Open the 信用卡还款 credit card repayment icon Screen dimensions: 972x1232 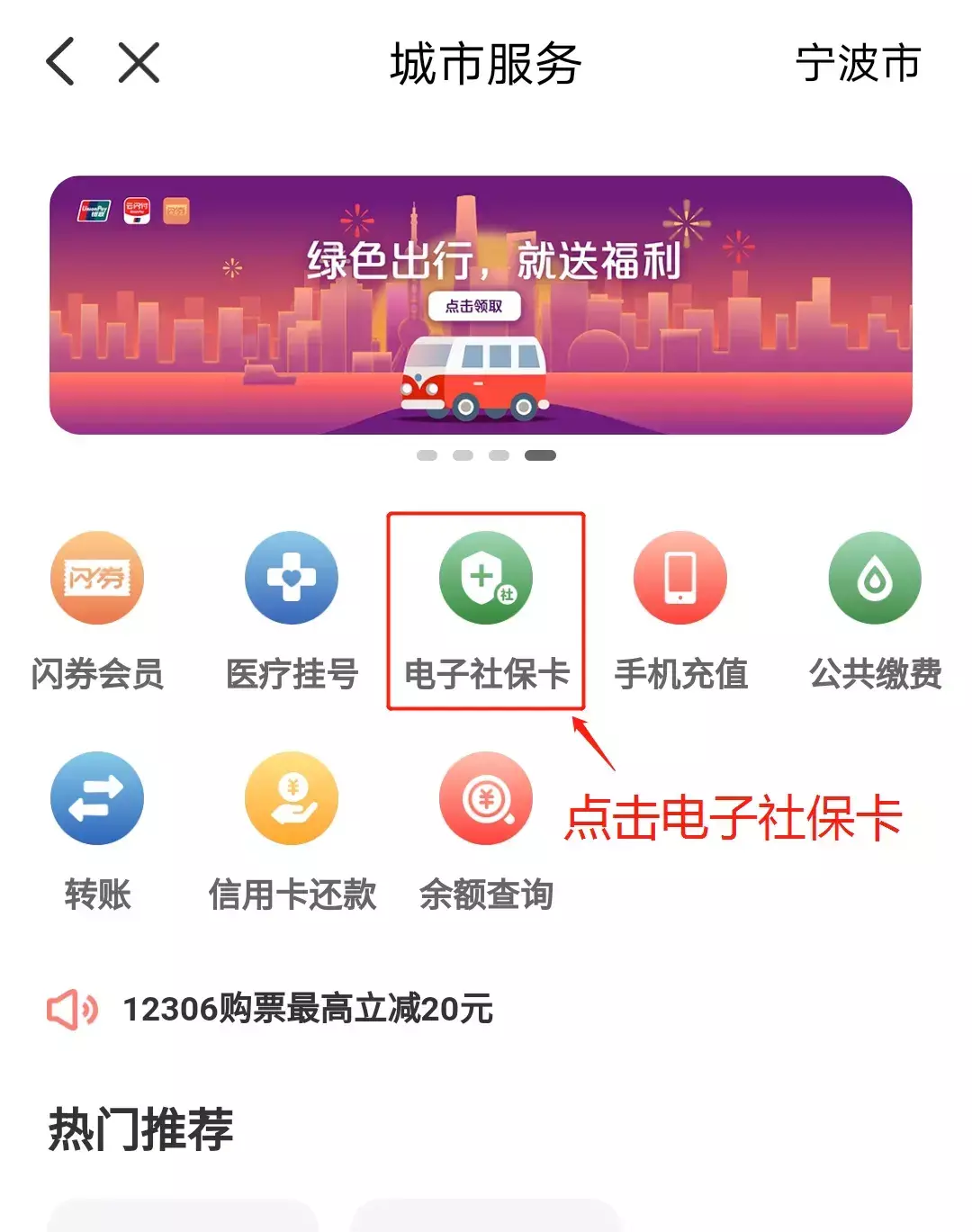point(291,797)
